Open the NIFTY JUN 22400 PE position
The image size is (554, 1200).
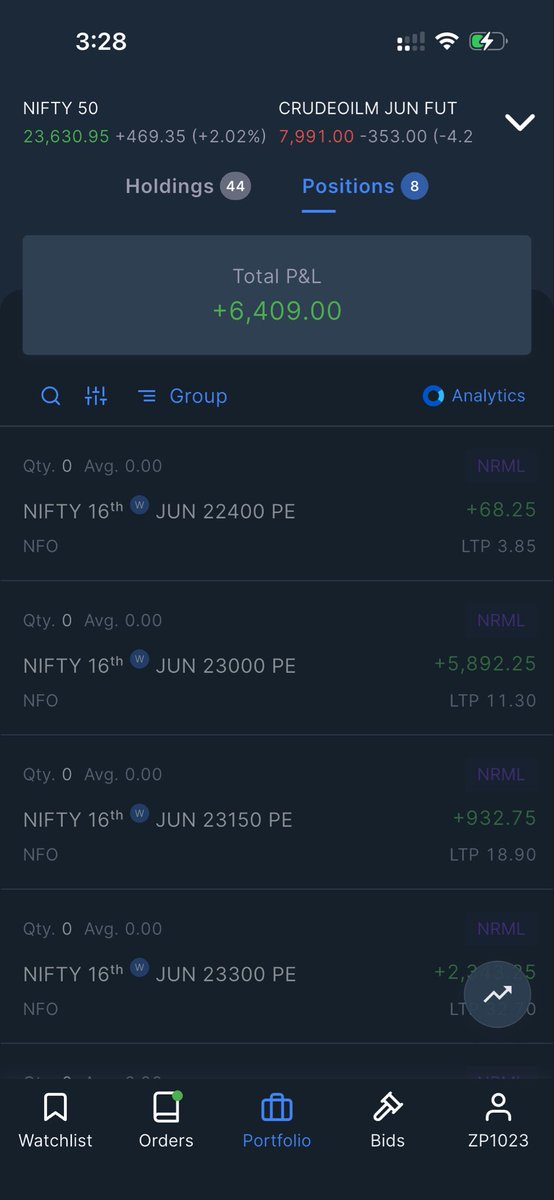(277, 505)
